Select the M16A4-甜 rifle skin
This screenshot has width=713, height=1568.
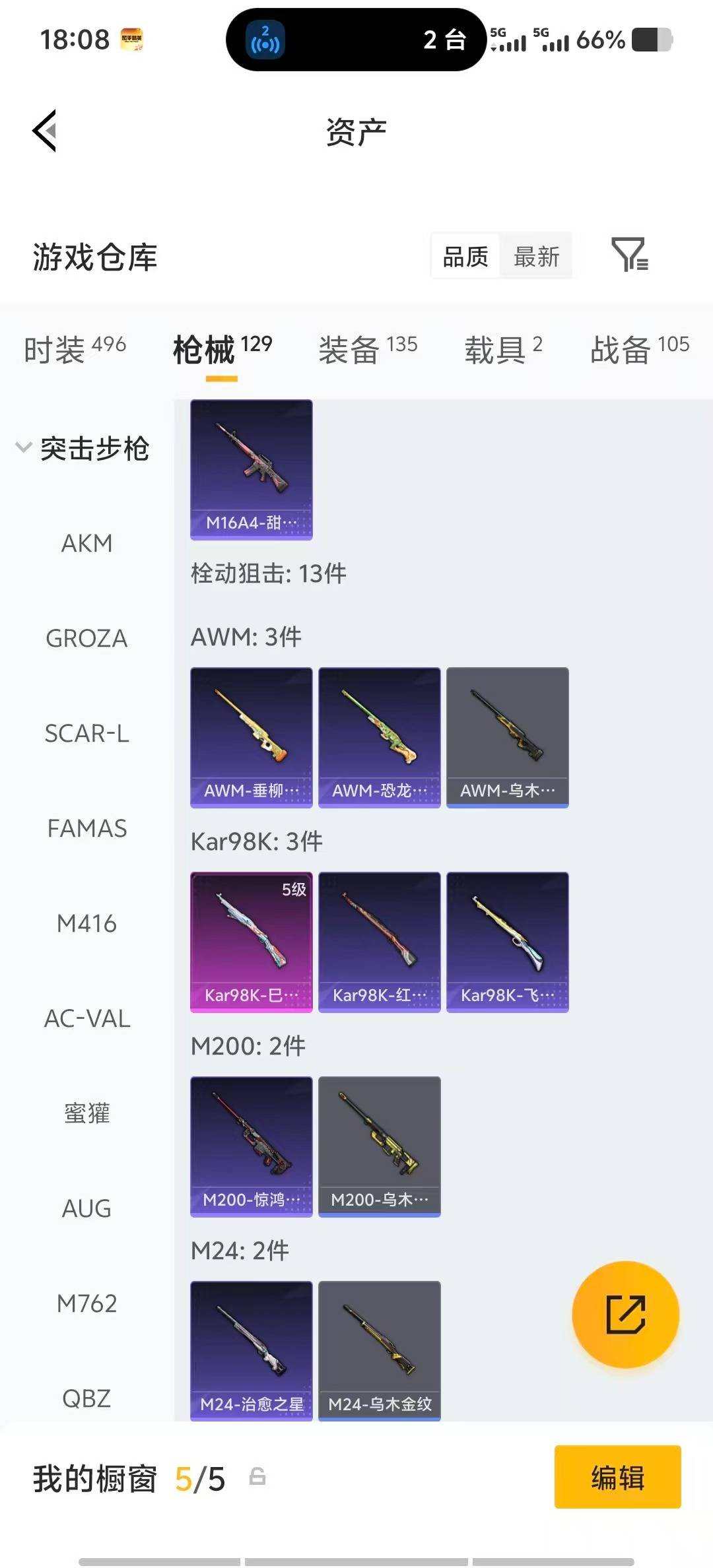251,469
